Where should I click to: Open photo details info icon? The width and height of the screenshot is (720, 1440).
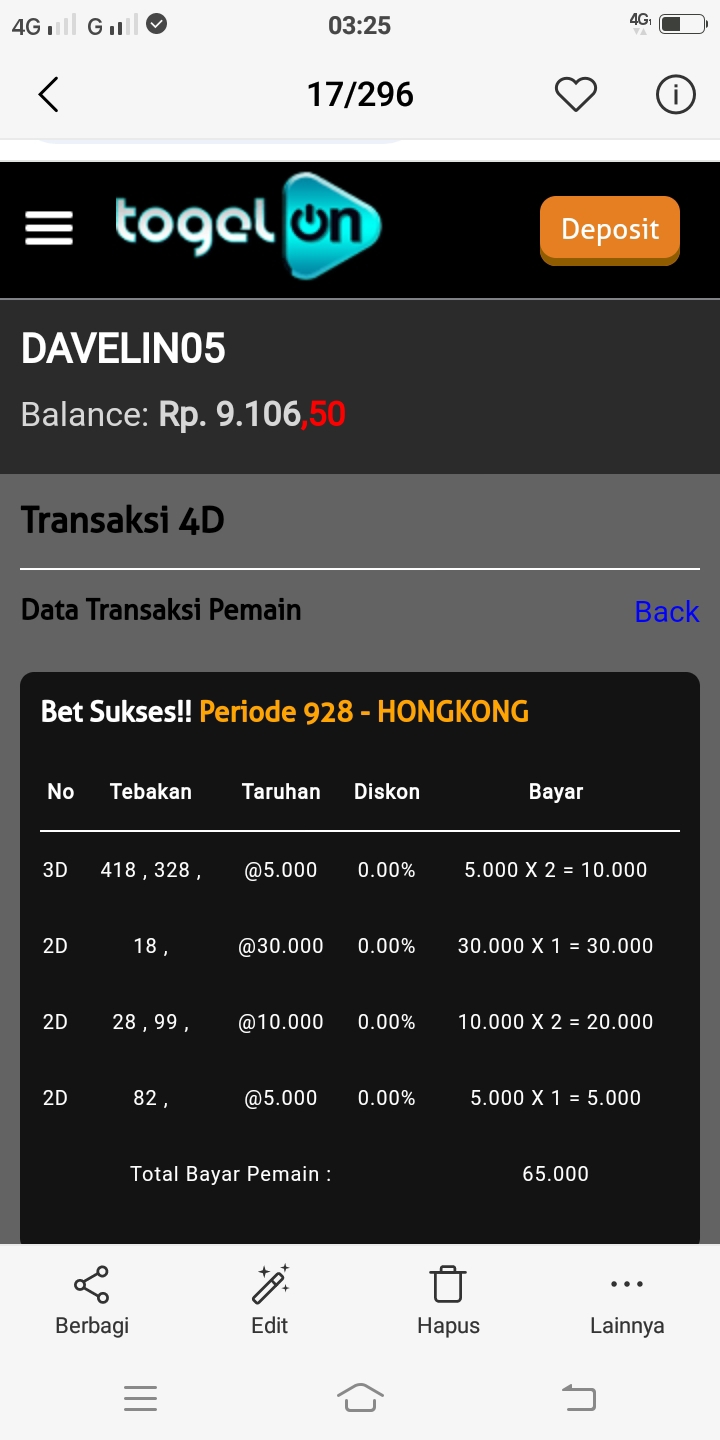pos(675,95)
